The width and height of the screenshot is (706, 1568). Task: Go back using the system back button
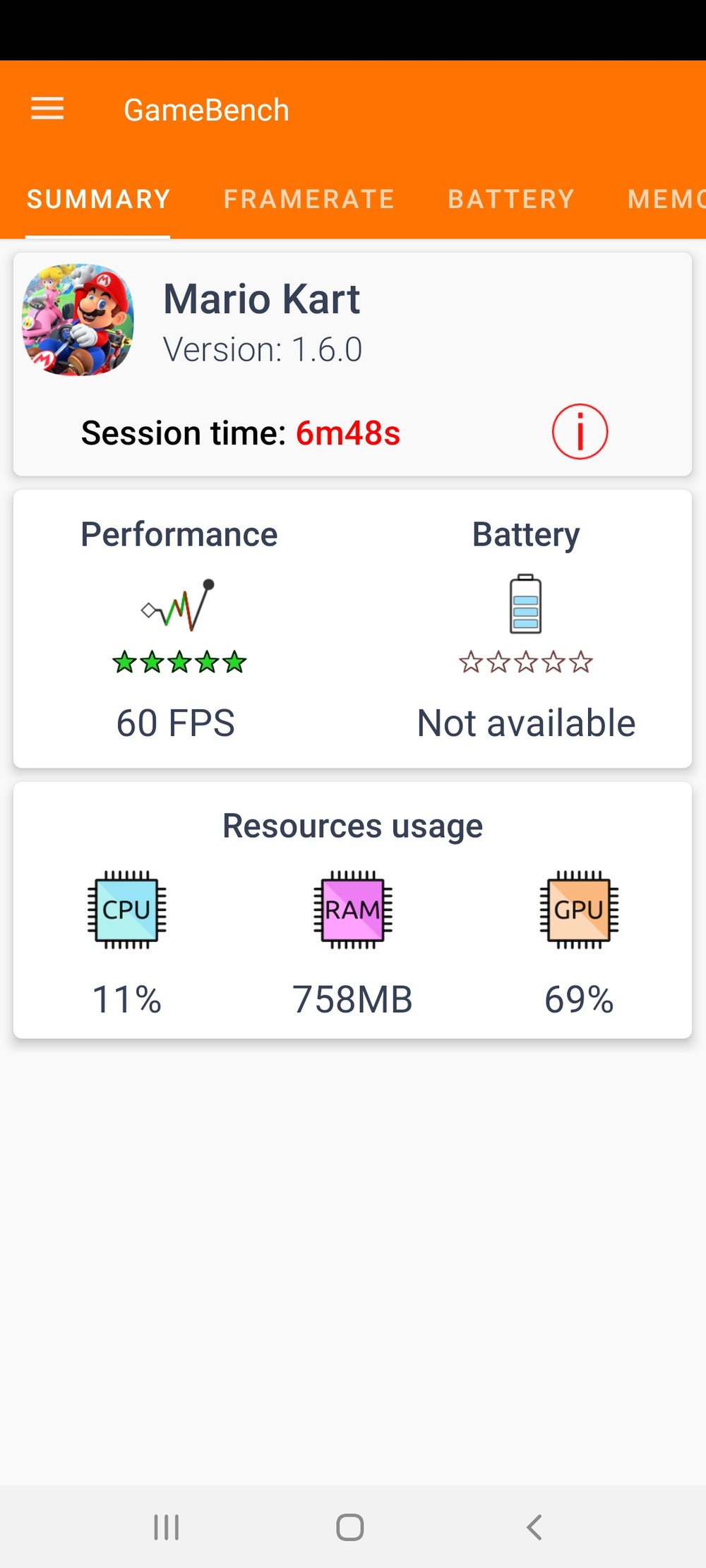pyautogui.click(x=534, y=1527)
